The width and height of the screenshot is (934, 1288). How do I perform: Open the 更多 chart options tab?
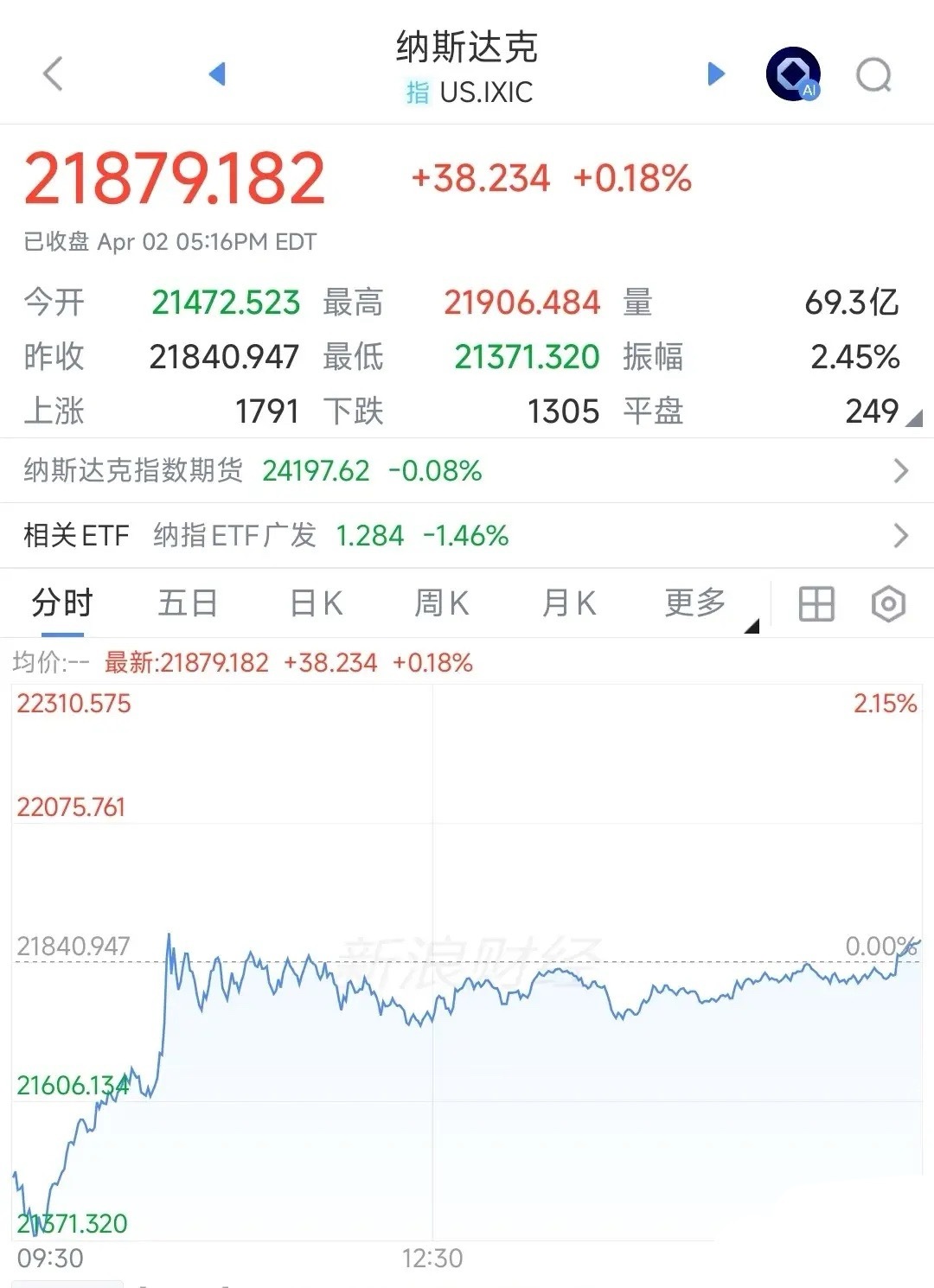(696, 603)
